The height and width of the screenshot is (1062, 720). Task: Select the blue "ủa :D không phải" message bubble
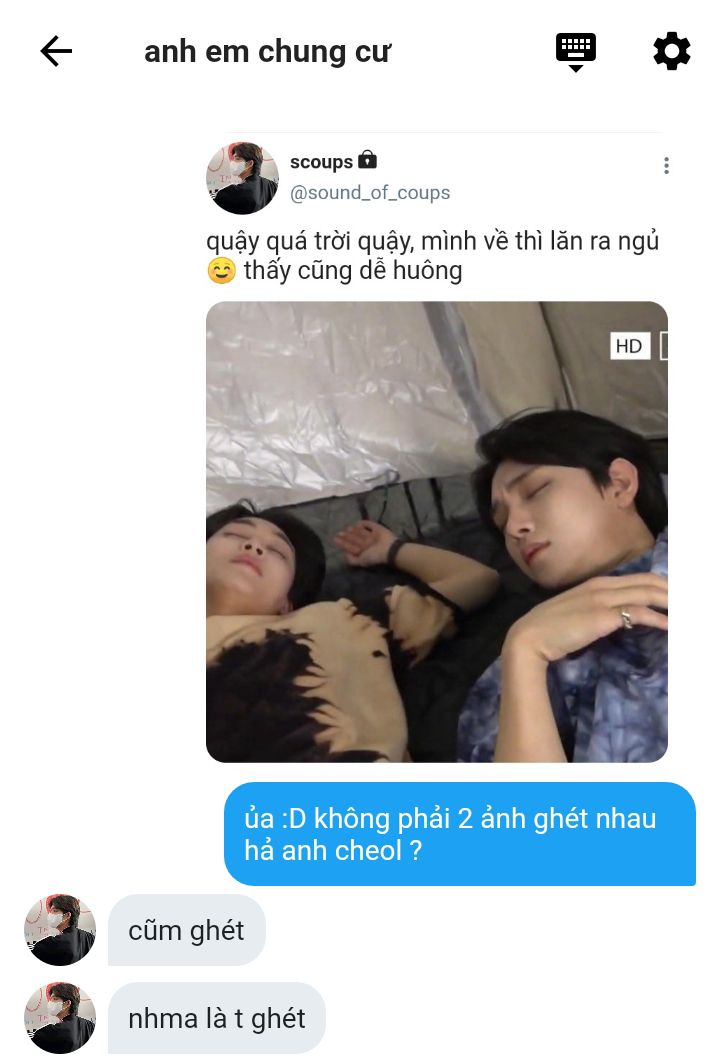coord(460,834)
